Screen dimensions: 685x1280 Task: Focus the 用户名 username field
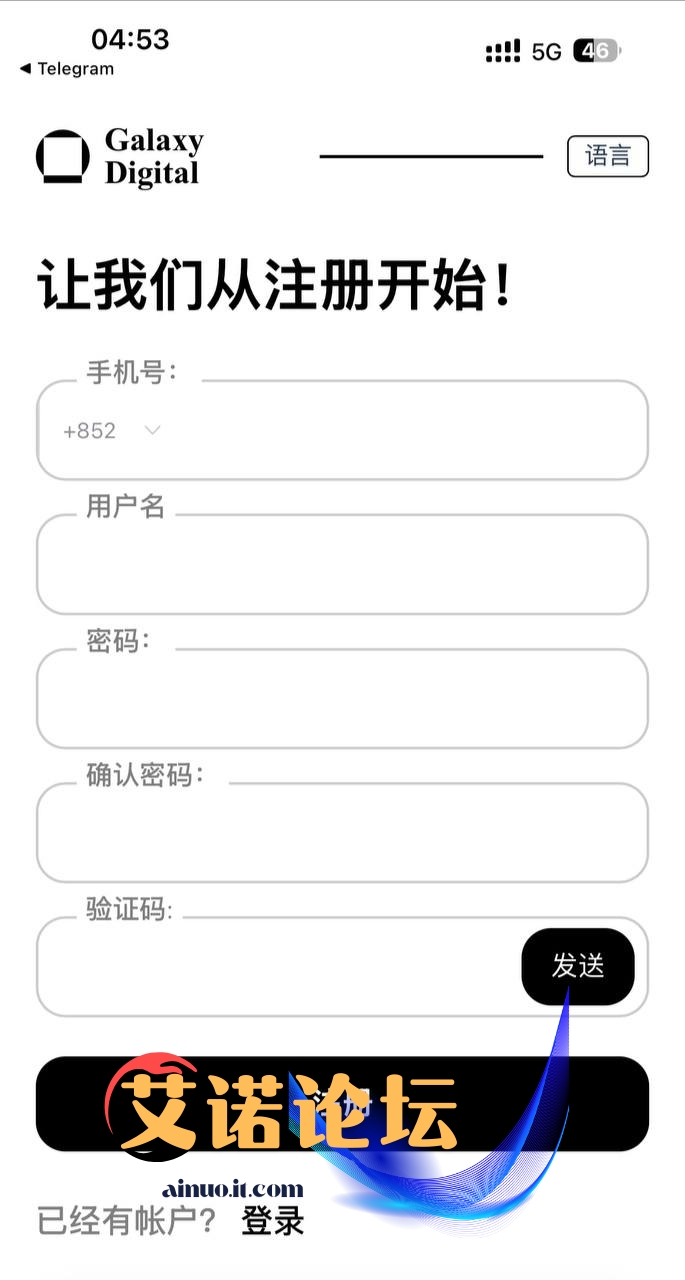342,564
